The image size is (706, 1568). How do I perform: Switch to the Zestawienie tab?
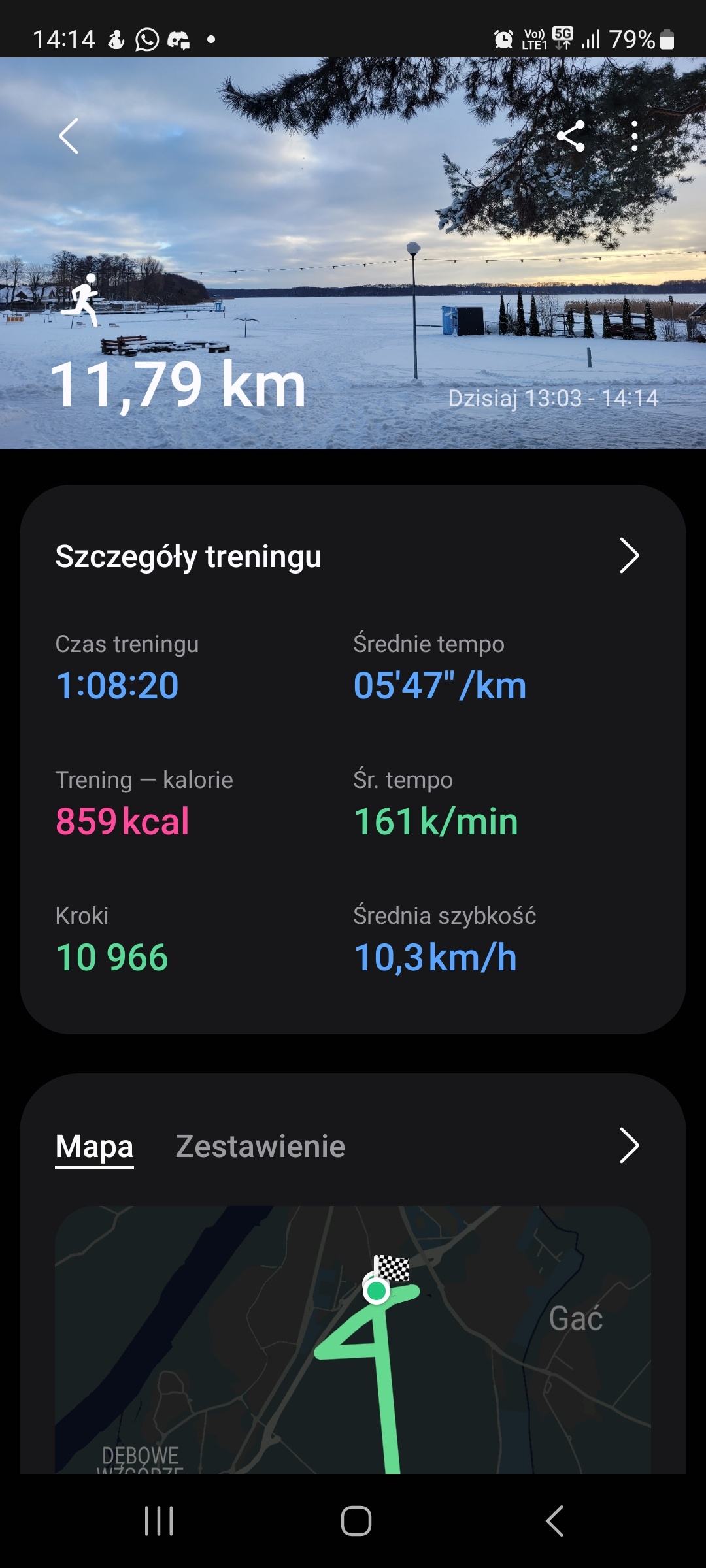(x=260, y=1146)
